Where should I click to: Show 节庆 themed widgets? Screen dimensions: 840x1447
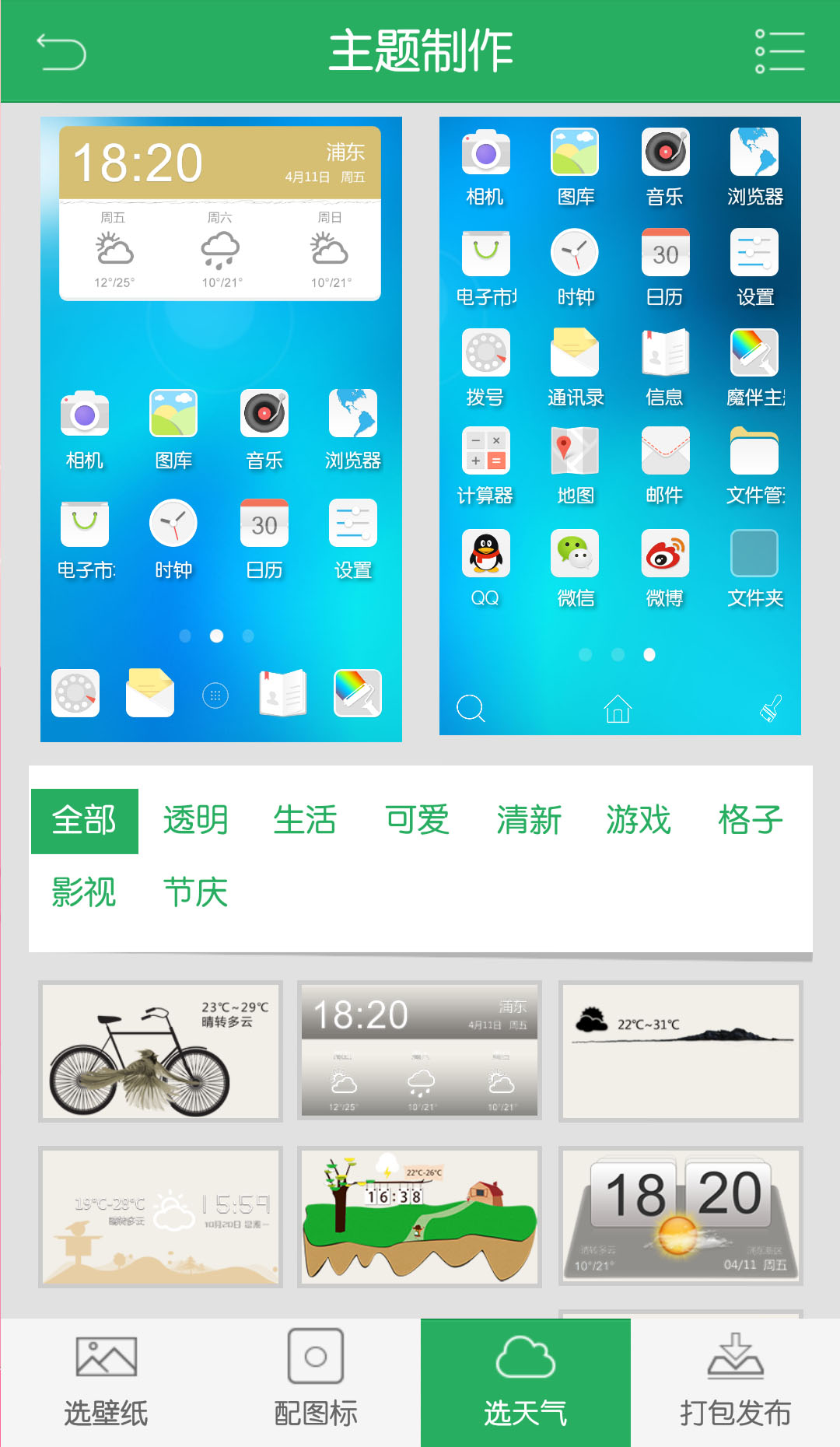pyautogui.click(x=195, y=892)
